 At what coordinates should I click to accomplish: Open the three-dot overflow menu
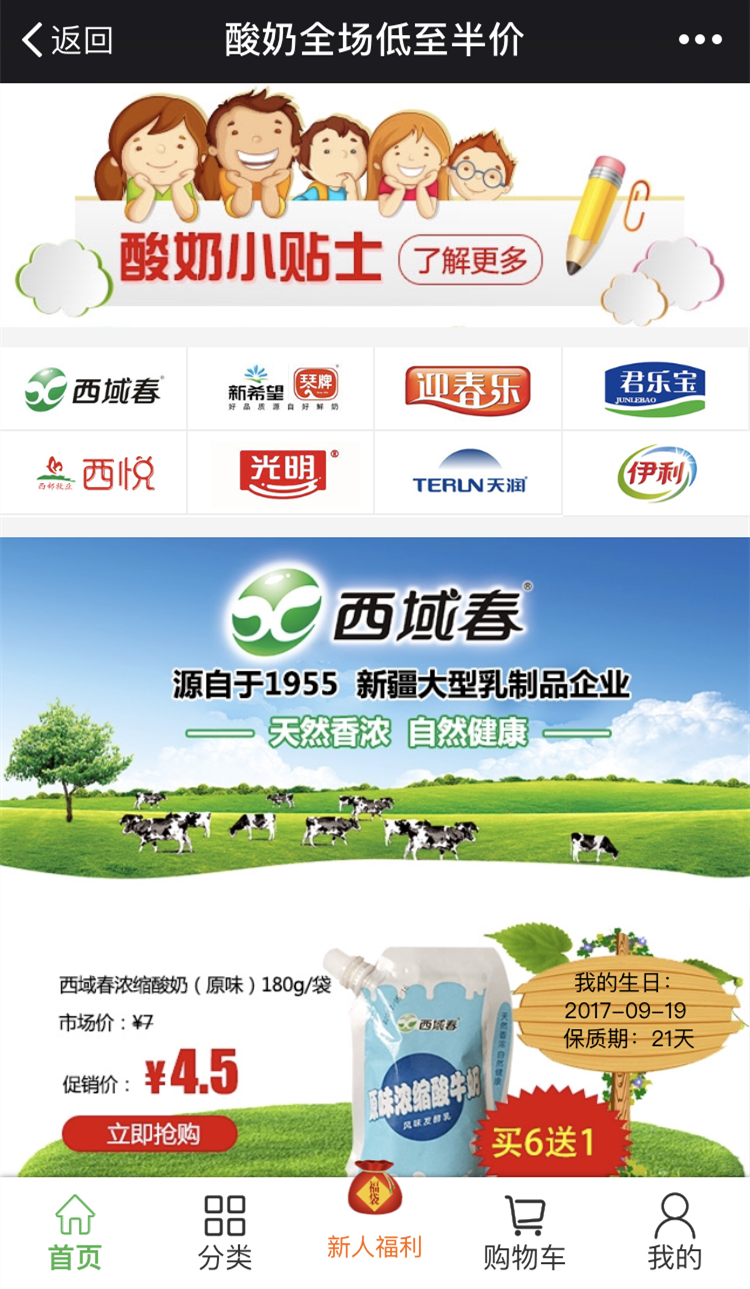tap(700, 41)
